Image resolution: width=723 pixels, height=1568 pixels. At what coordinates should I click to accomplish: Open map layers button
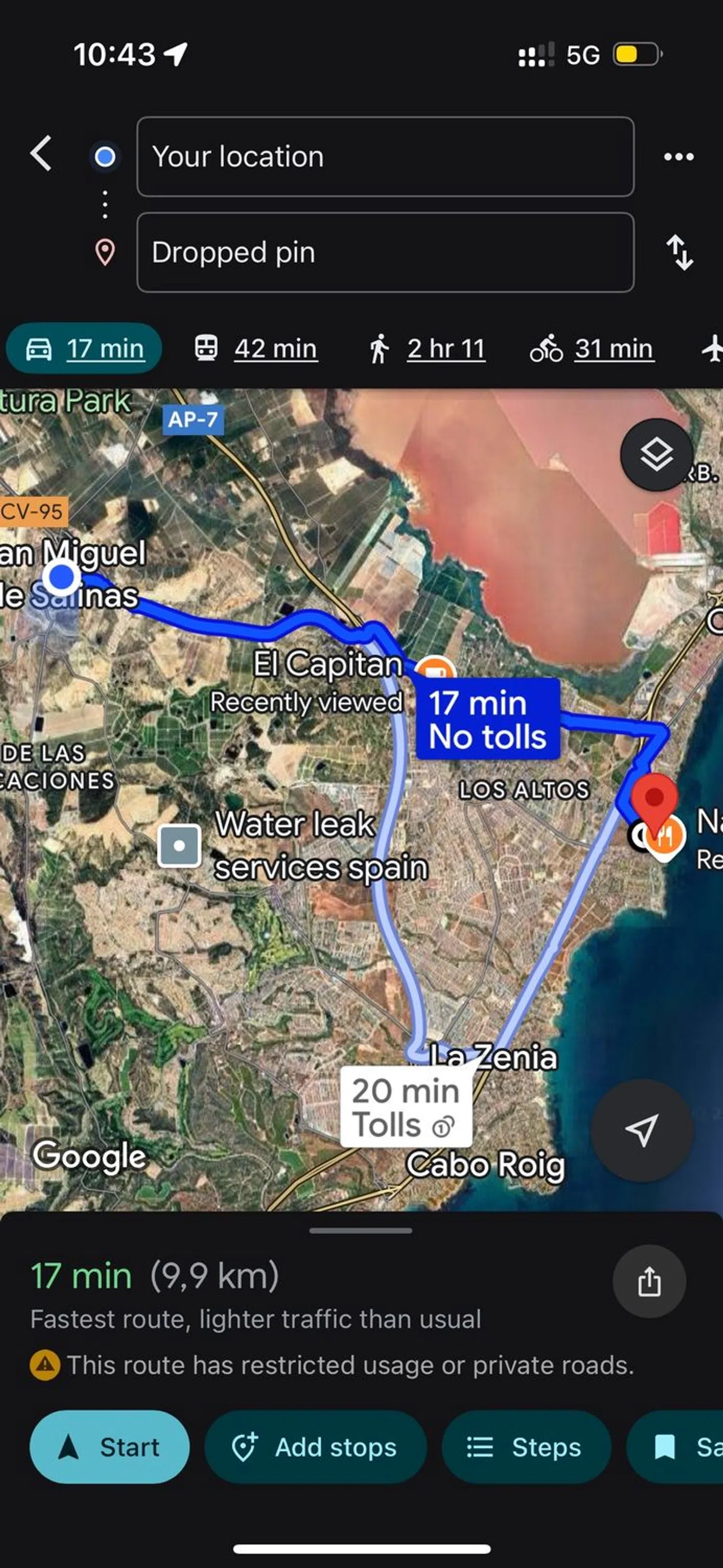click(x=656, y=455)
